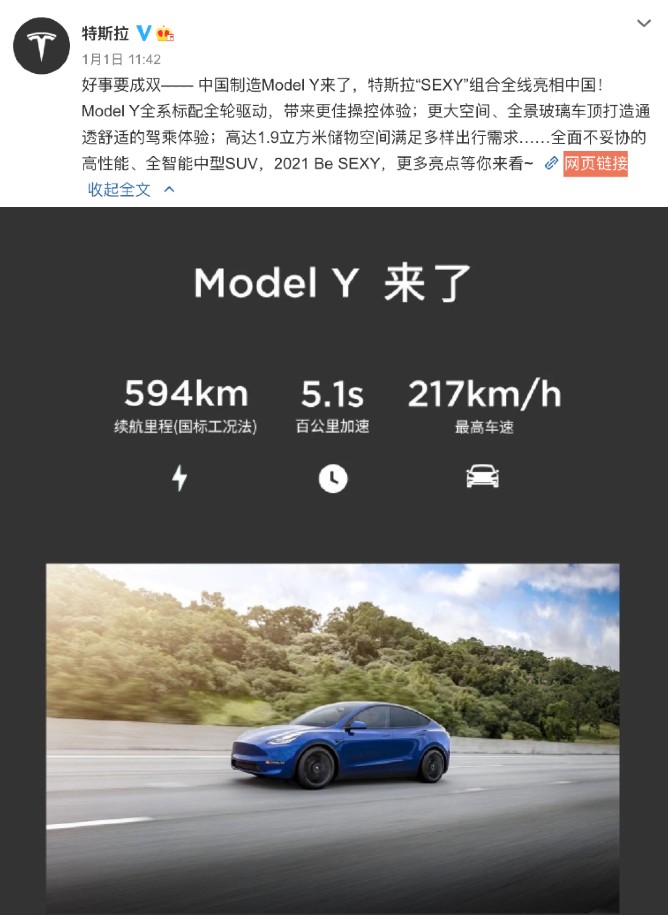Collapse post with 收起全文
Screen dimensions: 668x915
point(119,189)
